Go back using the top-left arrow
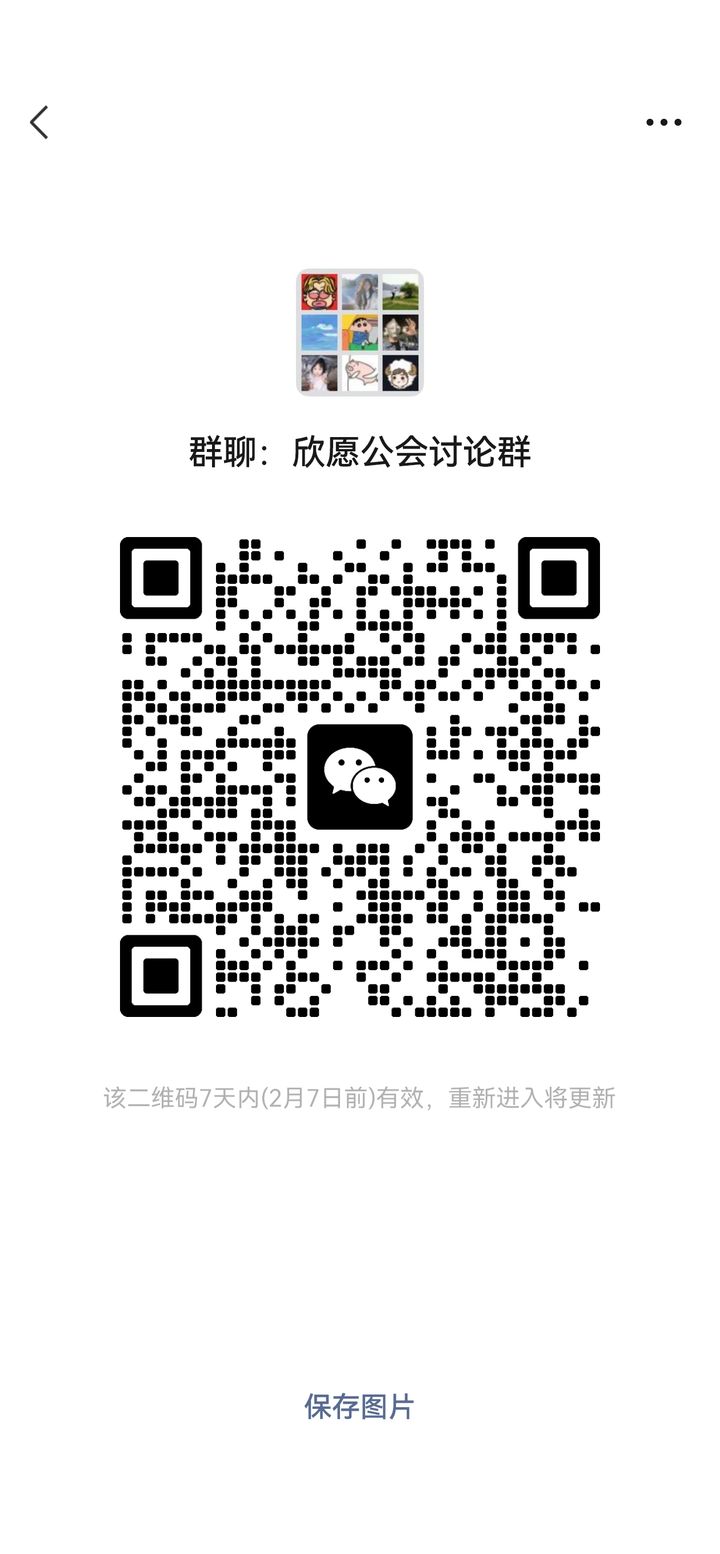Viewport: 720px width, 1554px height. click(x=40, y=123)
